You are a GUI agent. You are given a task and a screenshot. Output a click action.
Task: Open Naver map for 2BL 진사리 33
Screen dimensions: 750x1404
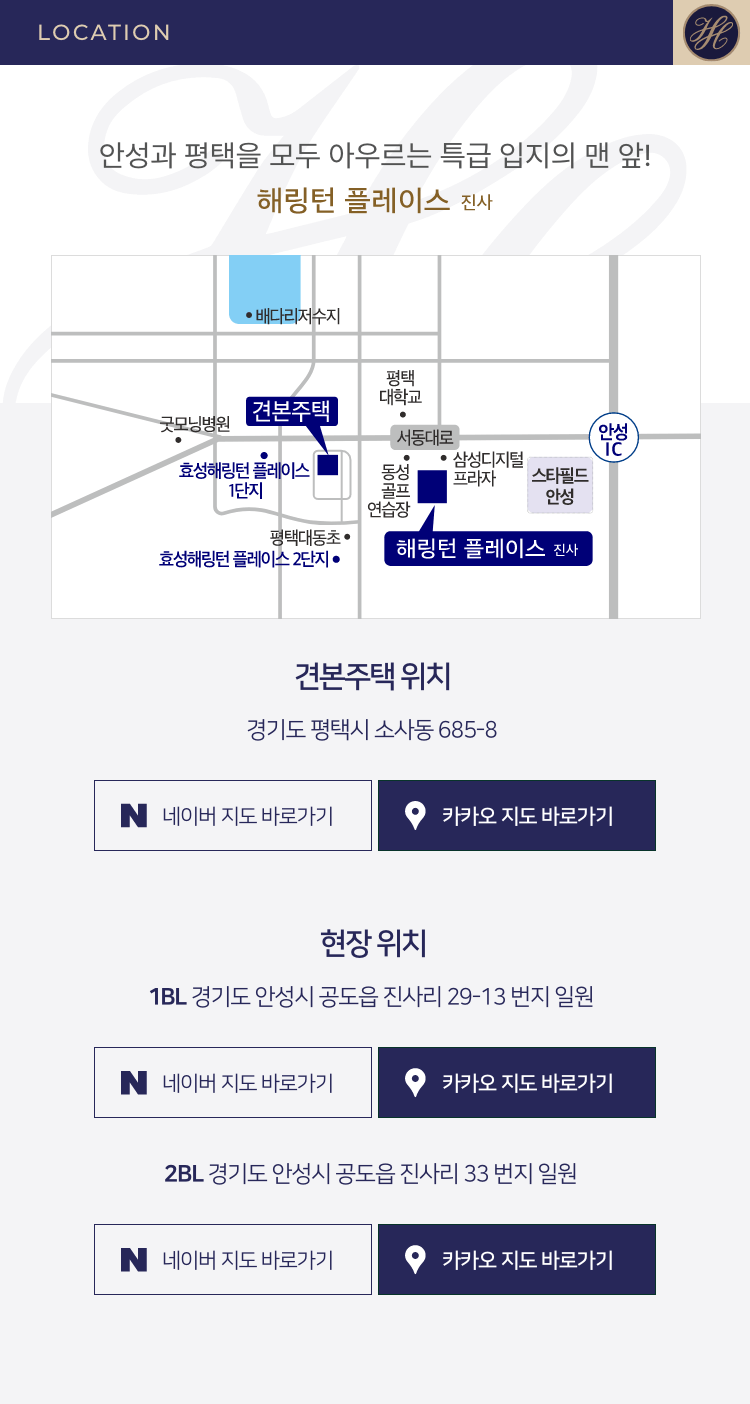point(233,1260)
